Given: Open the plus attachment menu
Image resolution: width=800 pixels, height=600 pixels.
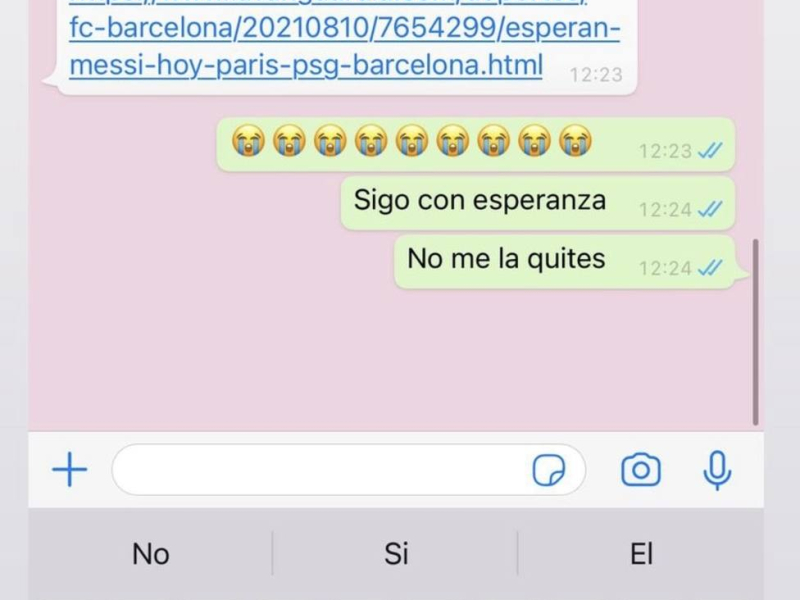Looking at the screenshot, I should pyautogui.click(x=70, y=469).
